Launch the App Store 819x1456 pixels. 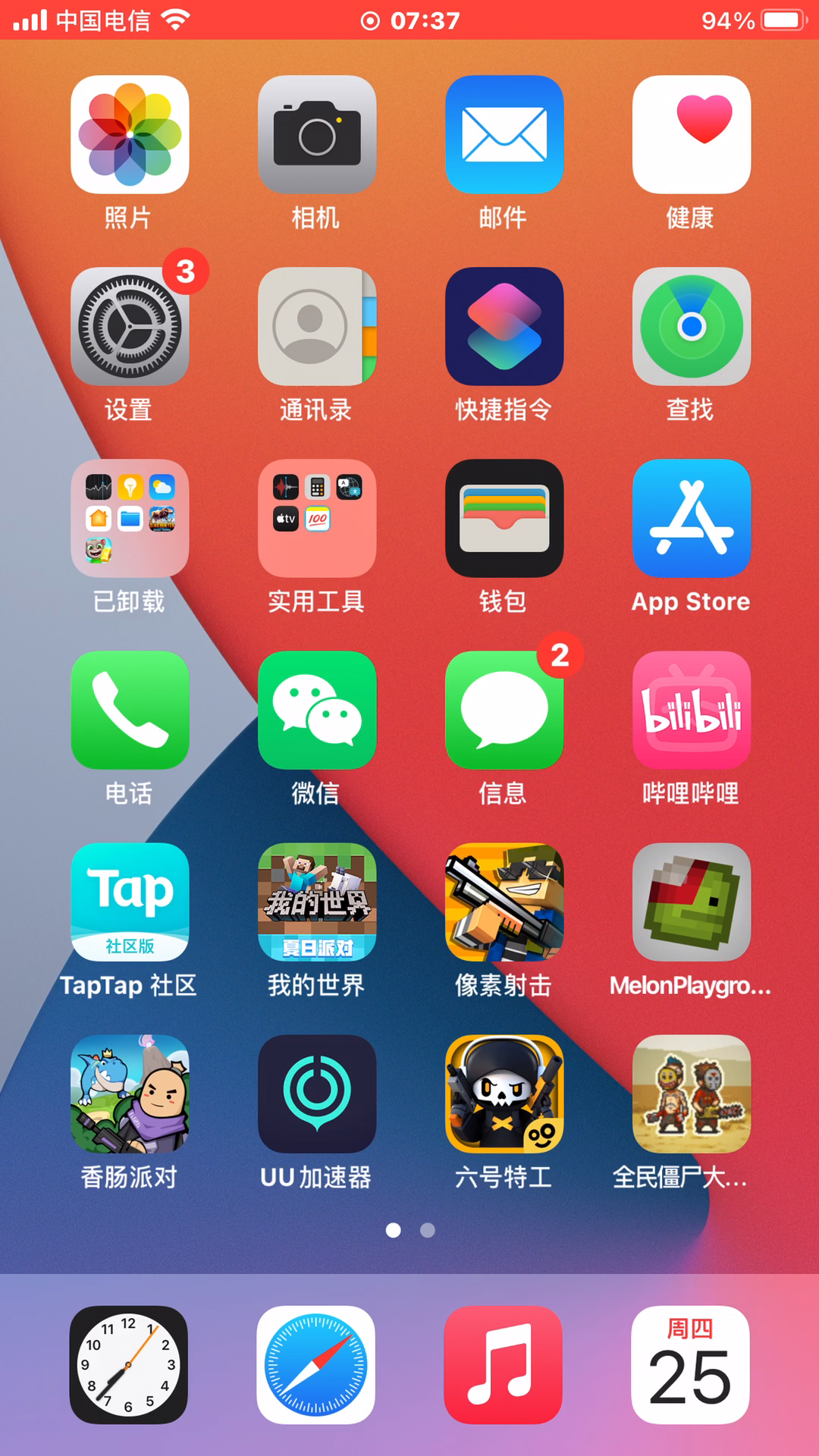[692, 518]
